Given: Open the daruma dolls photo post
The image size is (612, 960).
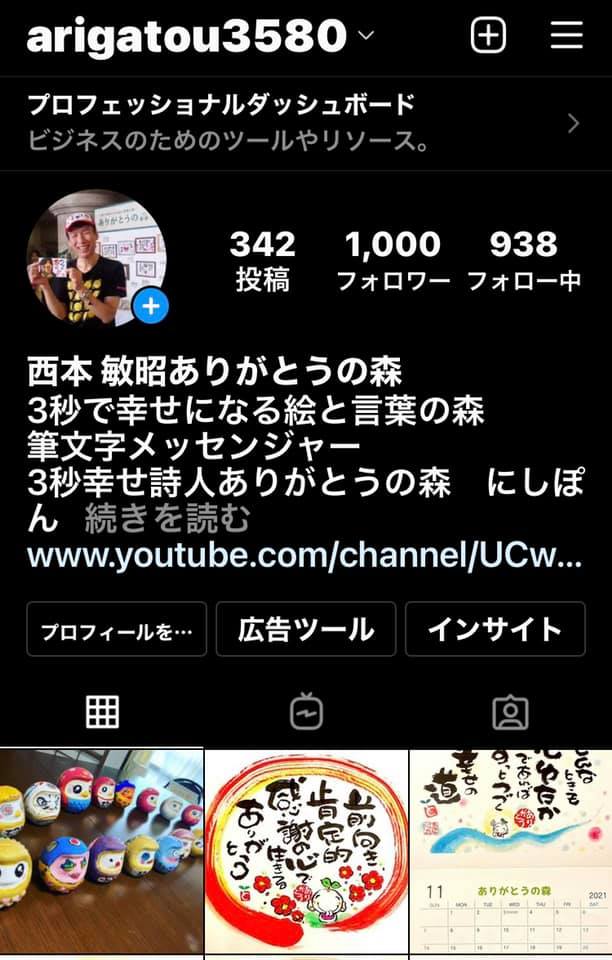Looking at the screenshot, I should (x=101, y=850).
